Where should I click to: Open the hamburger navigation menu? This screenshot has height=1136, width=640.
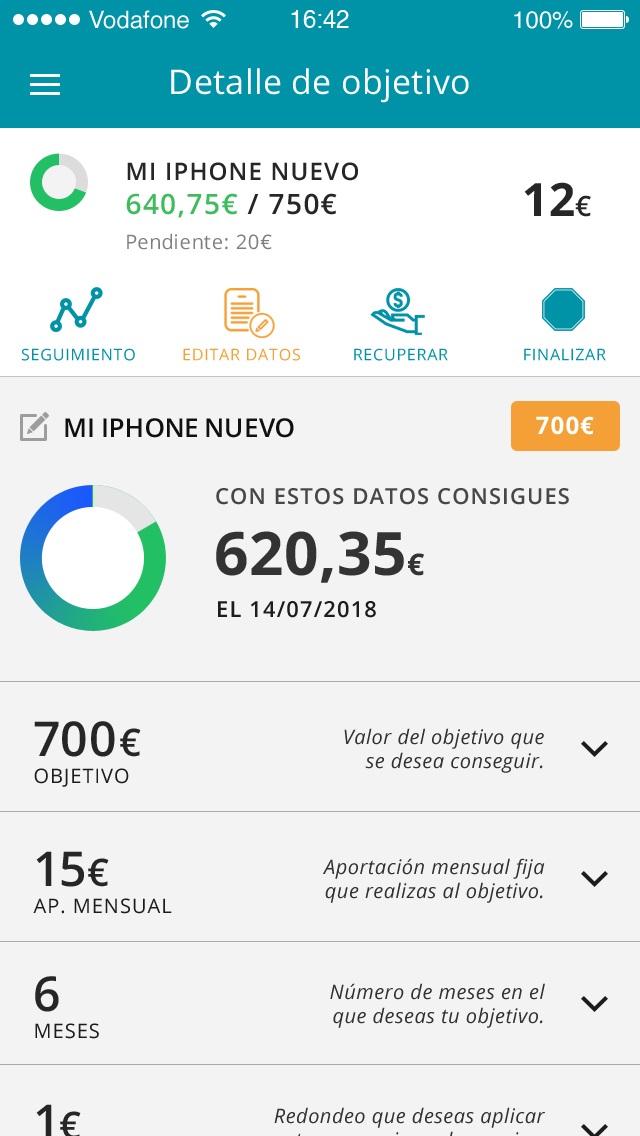coord(45,84)
